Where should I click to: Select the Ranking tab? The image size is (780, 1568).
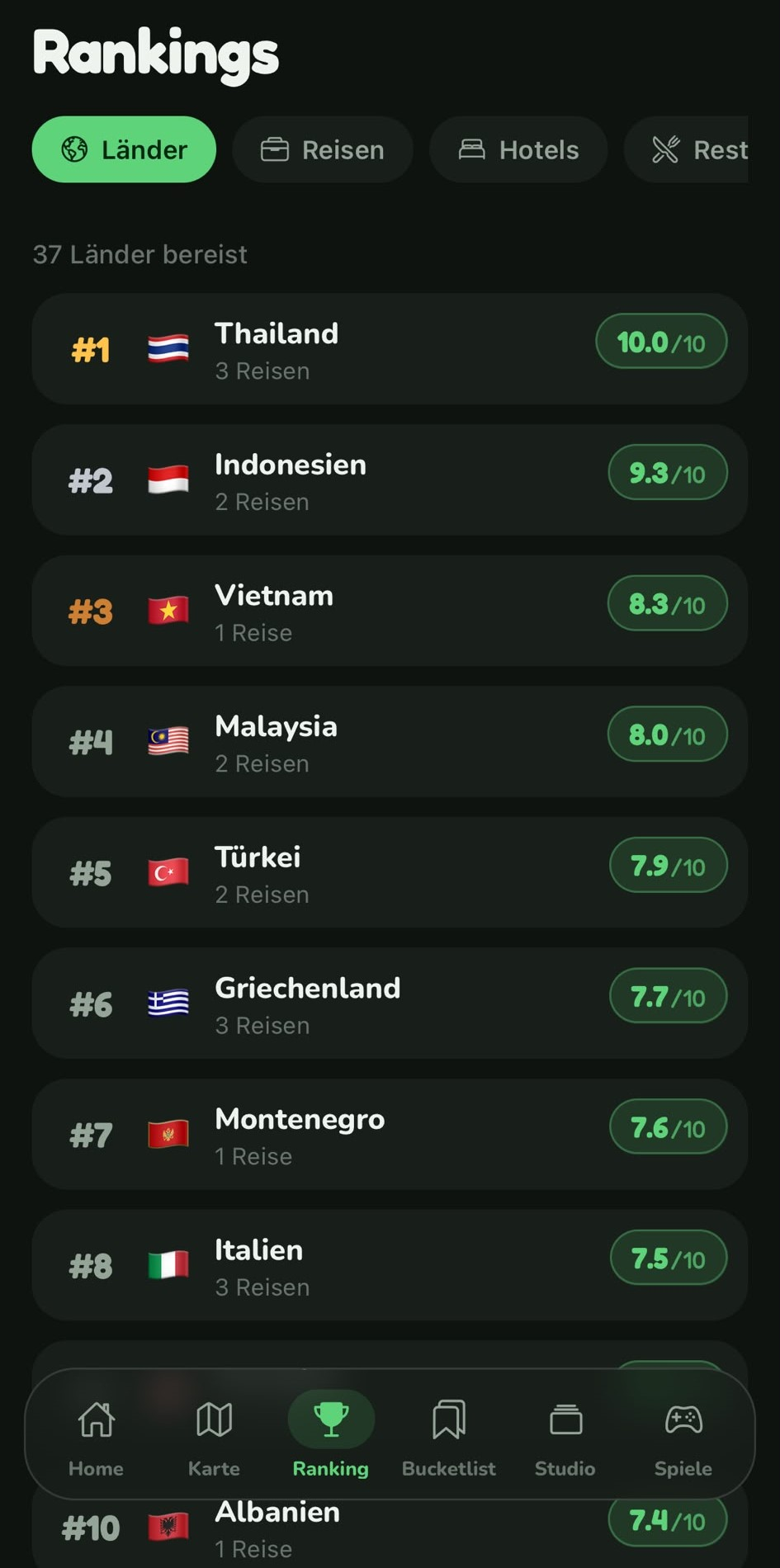click(x=331, y=1436)
